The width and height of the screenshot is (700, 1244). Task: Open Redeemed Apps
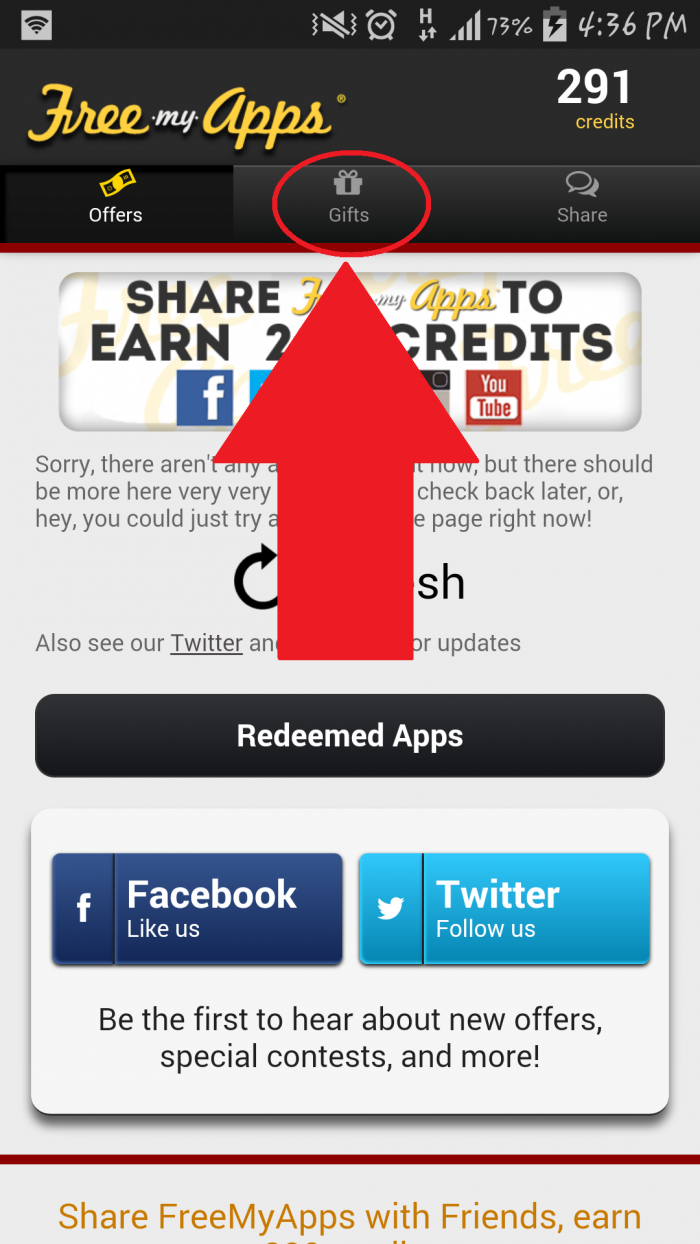tap(349, 736)
